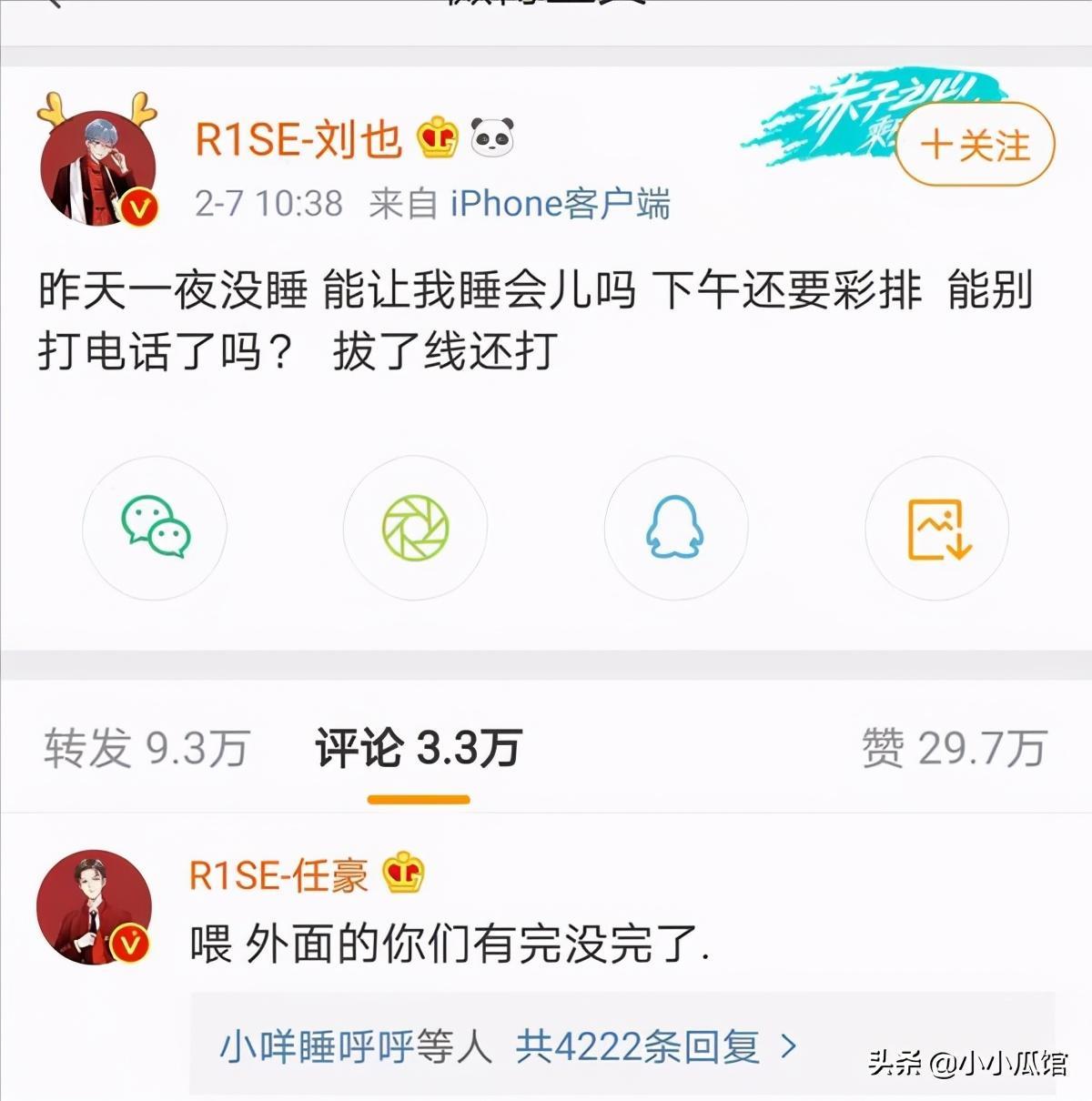This screenshot has width=1092, height=1101.
Task: Open R1SE-刘也's profile avatar
Action: click(x=97, y=168)
